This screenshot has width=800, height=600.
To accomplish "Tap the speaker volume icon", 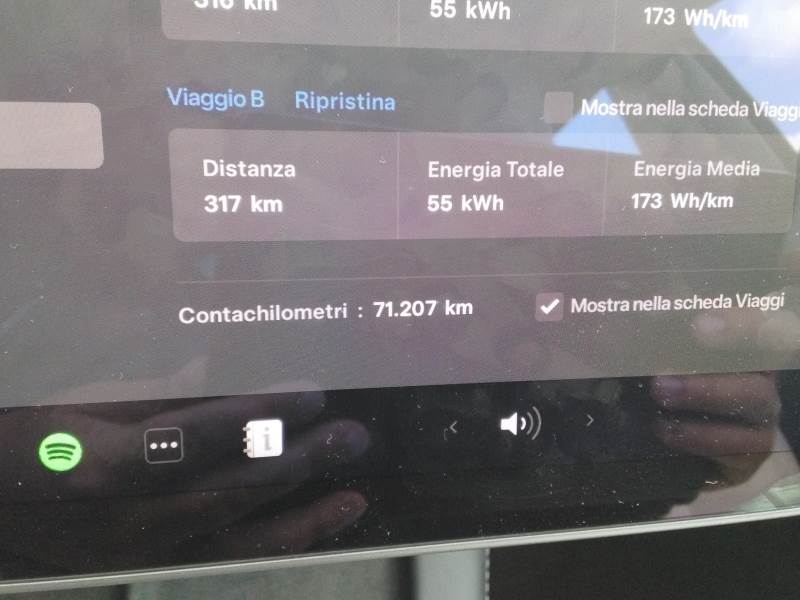I will (520, 424).
